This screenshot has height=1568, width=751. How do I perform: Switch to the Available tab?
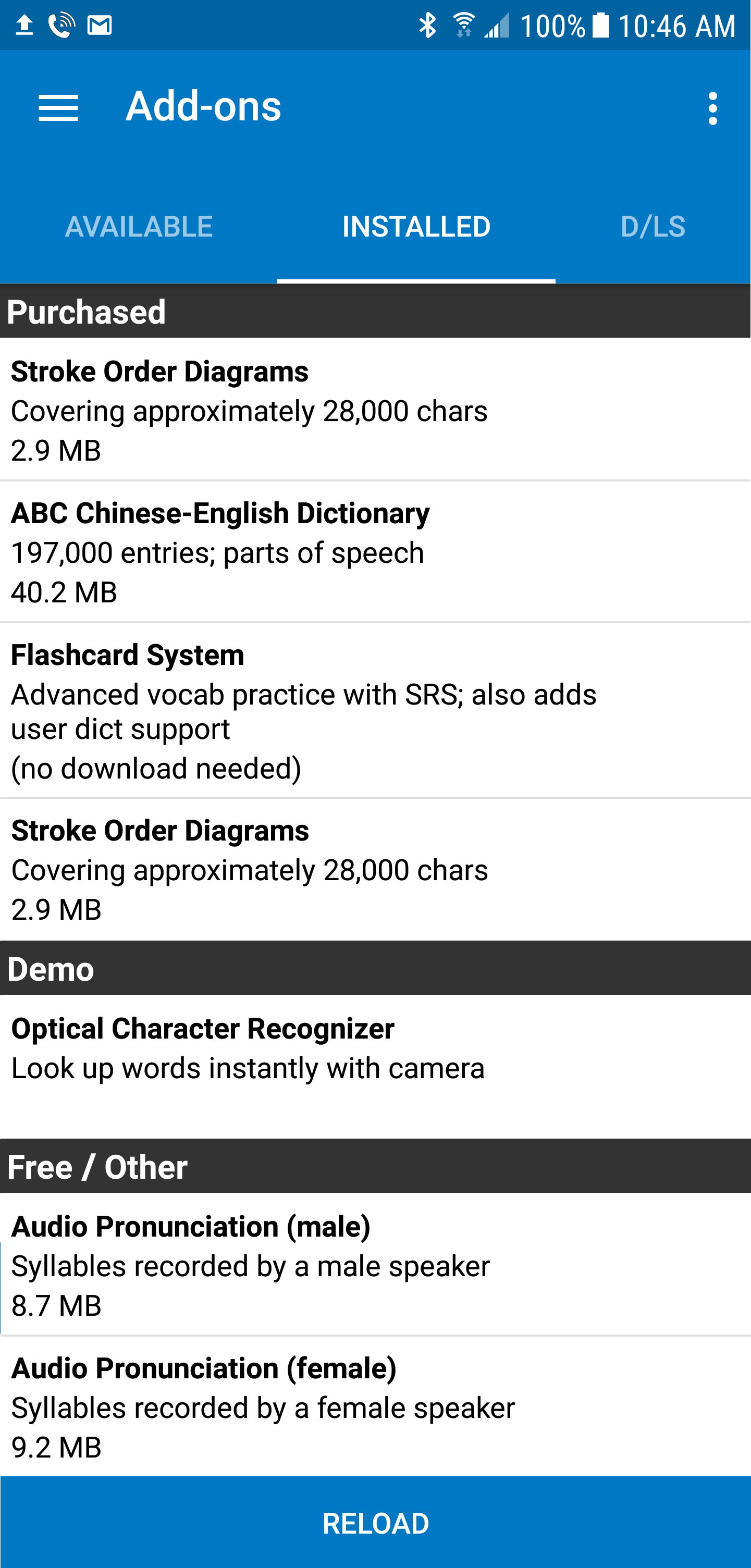coord(139,227)
